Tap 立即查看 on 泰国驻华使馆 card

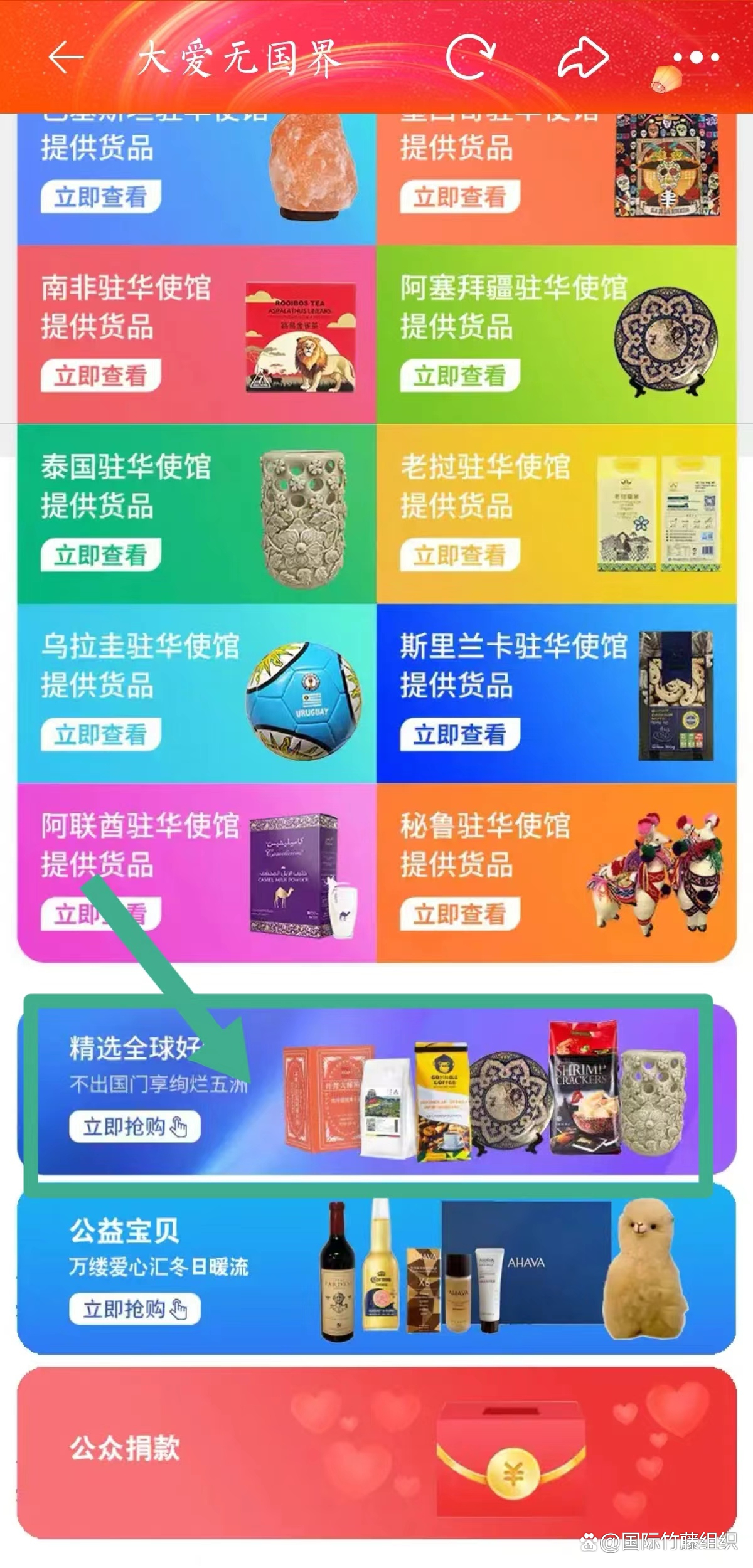pos(100,555)
